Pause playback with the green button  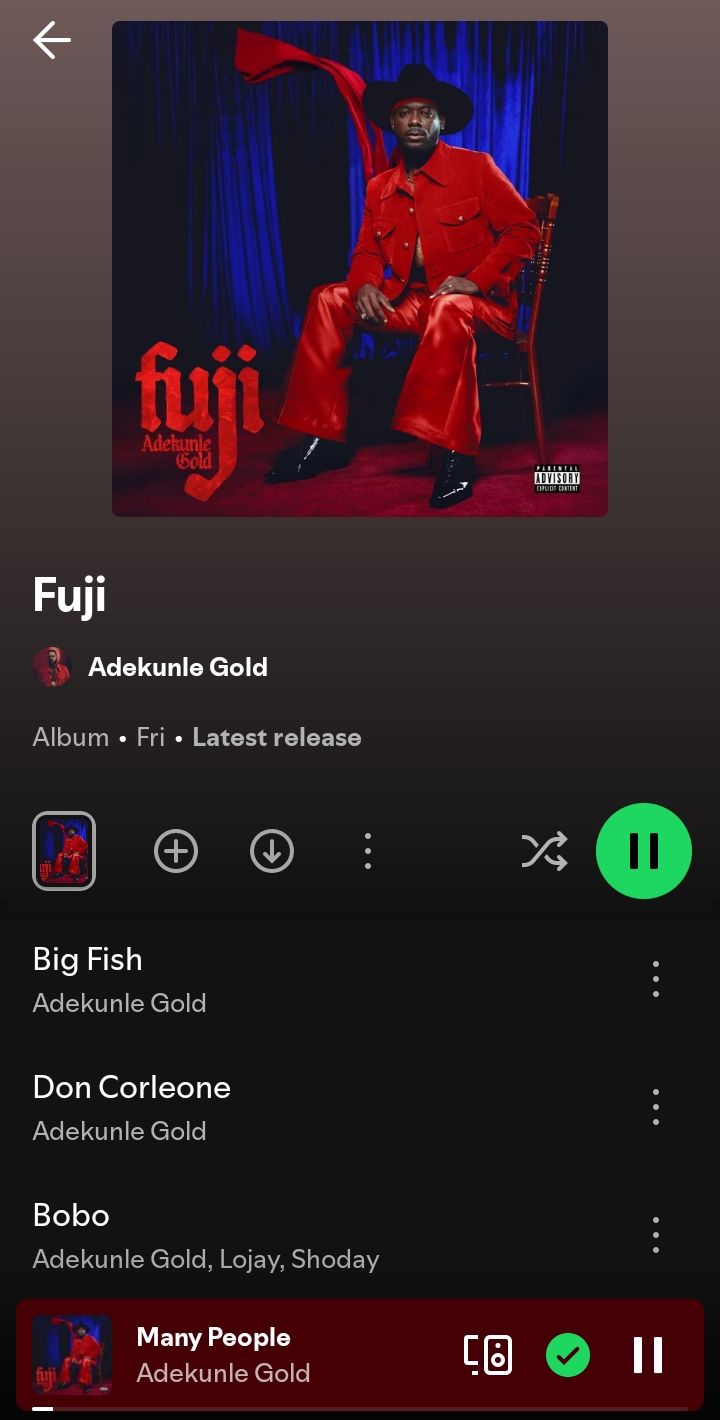644,851
